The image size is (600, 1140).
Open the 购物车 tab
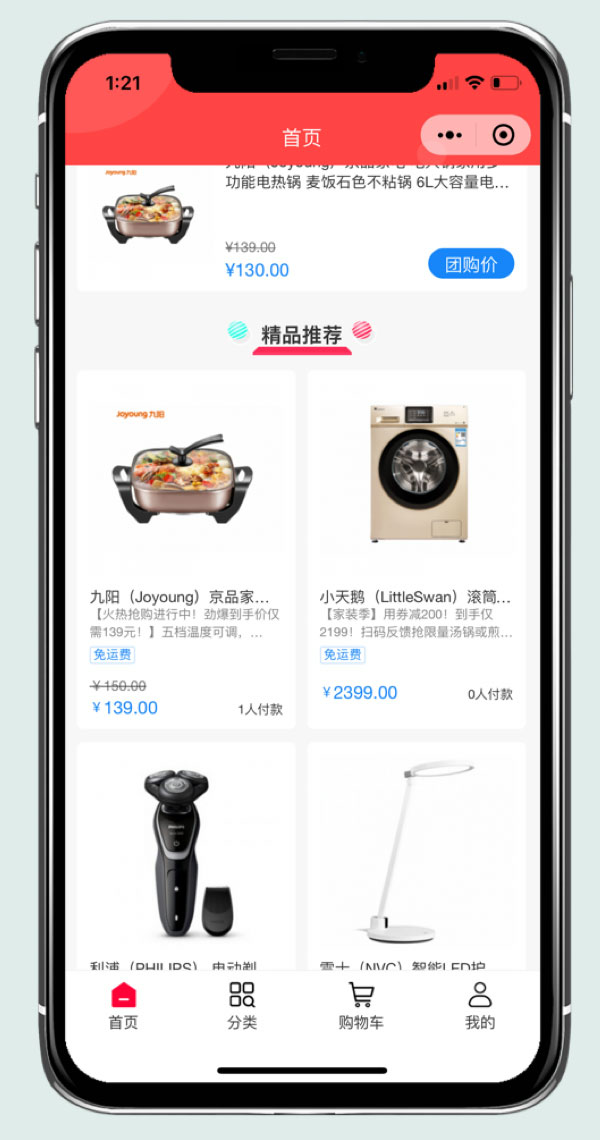361,1006
